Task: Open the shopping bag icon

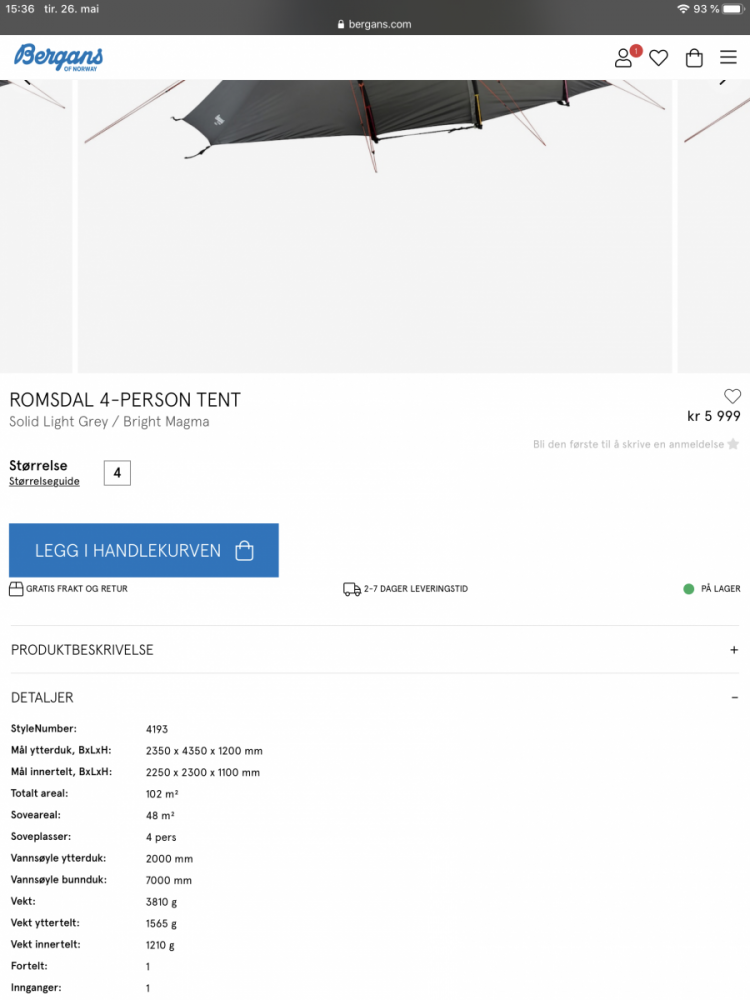Action: tap(694, 58)
